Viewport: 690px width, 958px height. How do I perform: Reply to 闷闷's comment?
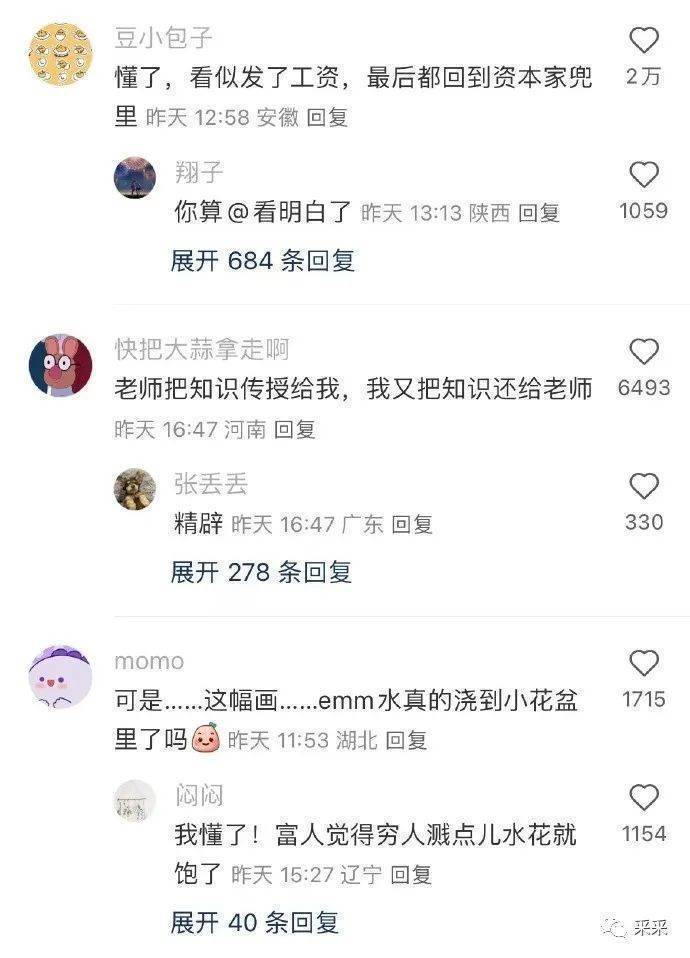coord(410,875)
